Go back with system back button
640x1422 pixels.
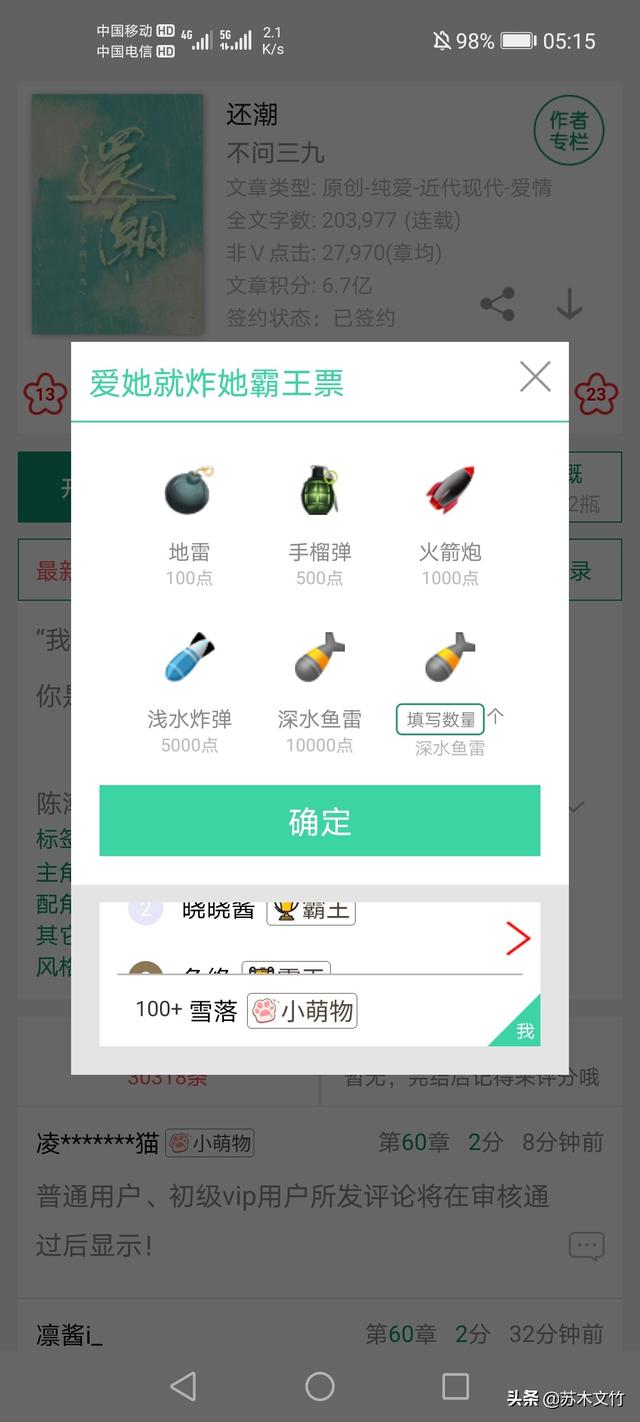pos(183,1385)
